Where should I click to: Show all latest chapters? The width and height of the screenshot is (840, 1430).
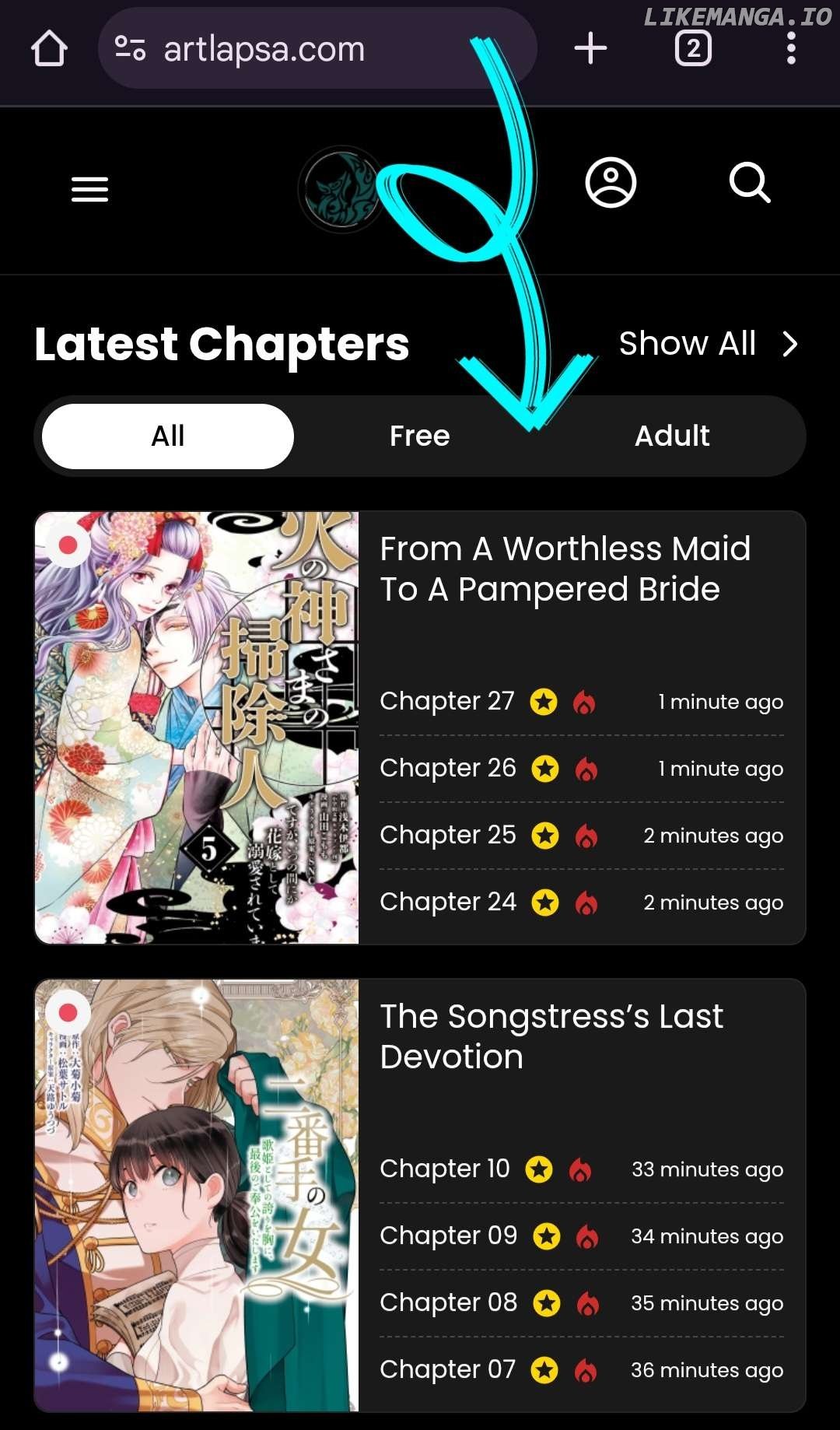(x=708, y=343)
